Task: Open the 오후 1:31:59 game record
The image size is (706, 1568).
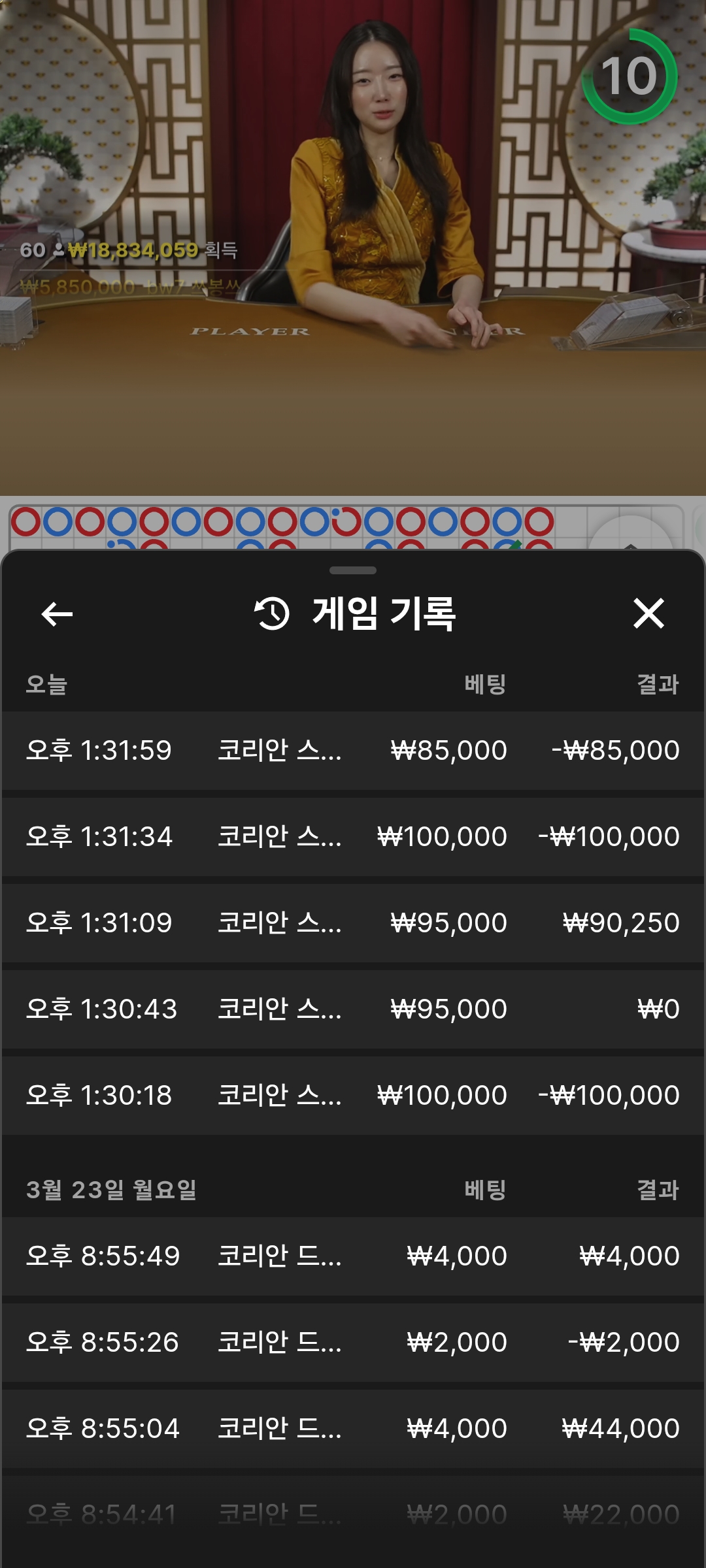Action: coord(353,750)
